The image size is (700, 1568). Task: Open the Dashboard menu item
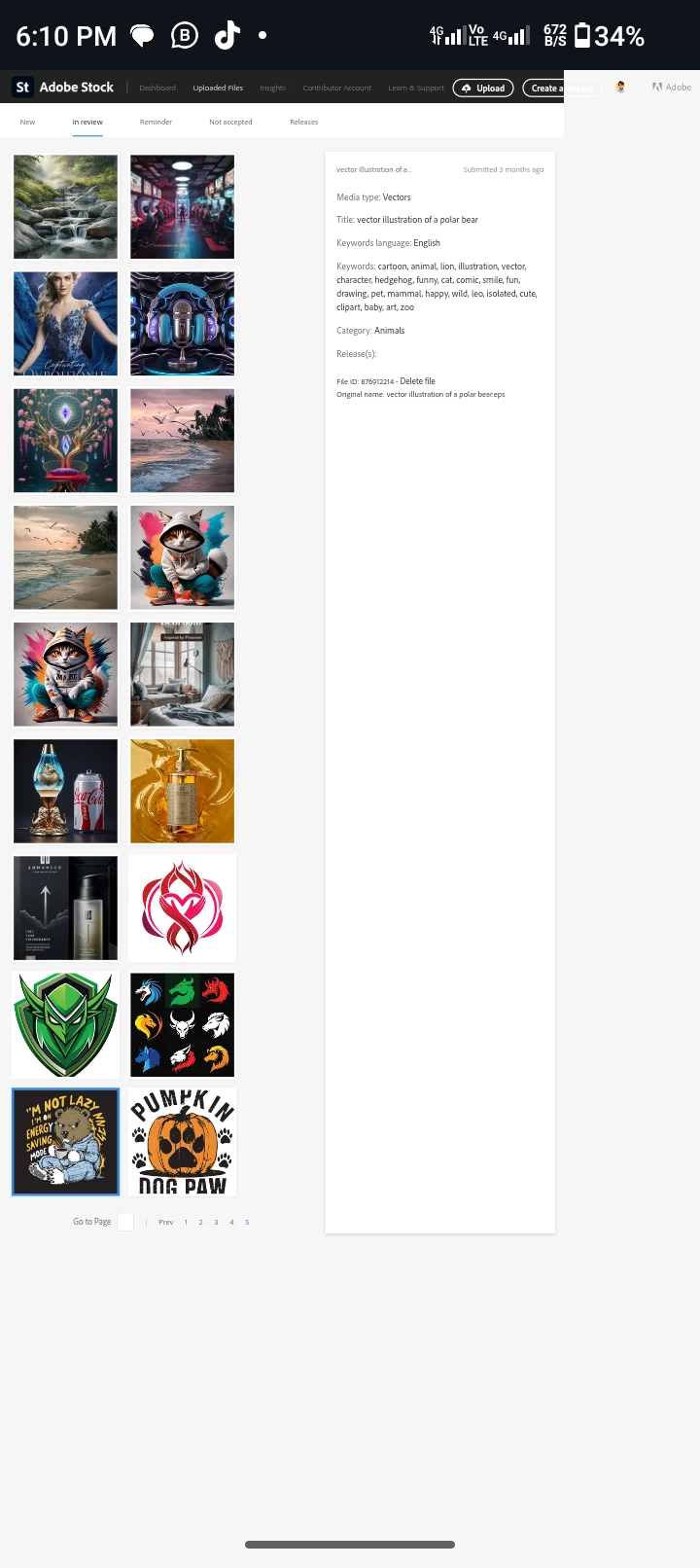(157, 88)
